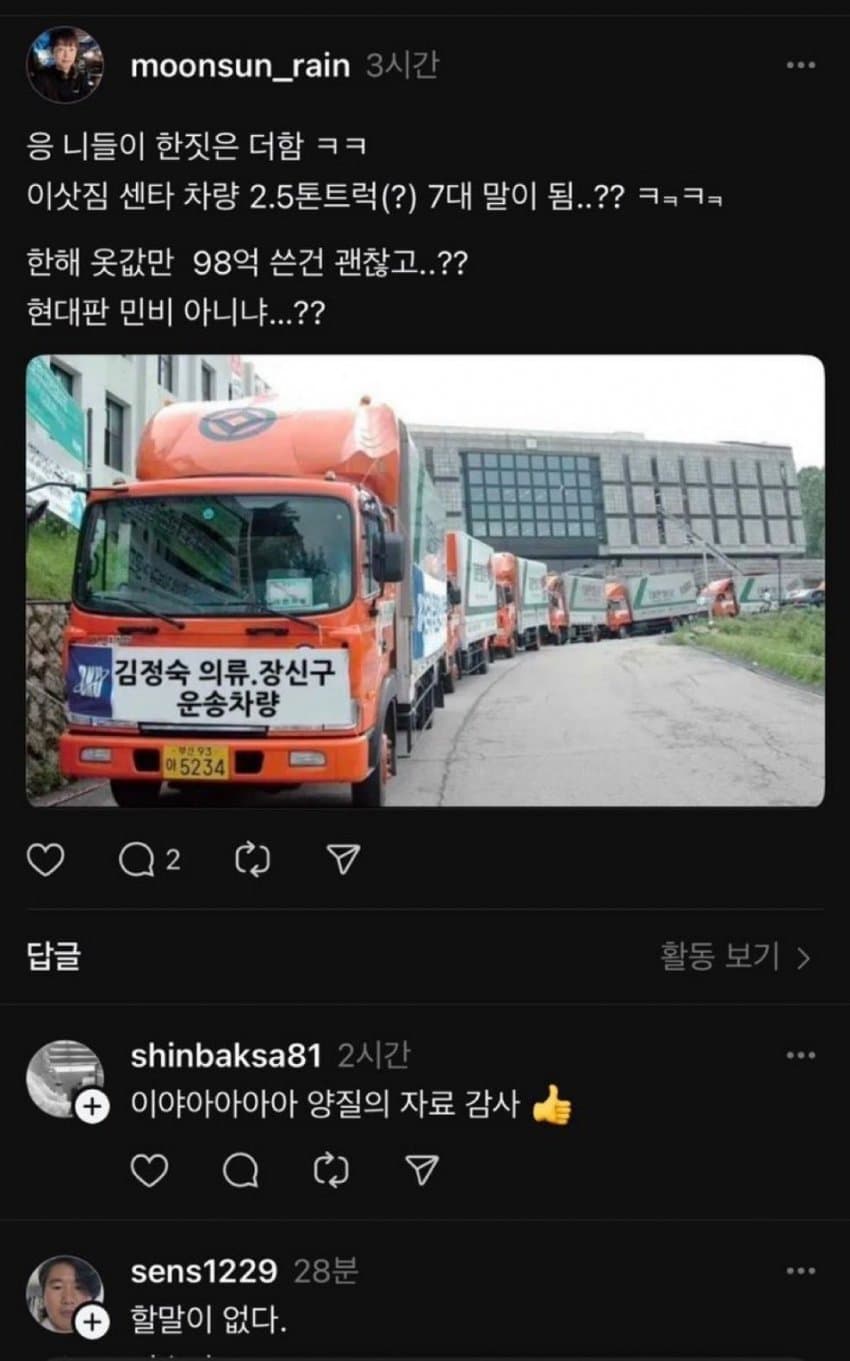Screen dimensions: 850x1361
Task: Repost moonsun_rain's post
Action: (252, 860)
